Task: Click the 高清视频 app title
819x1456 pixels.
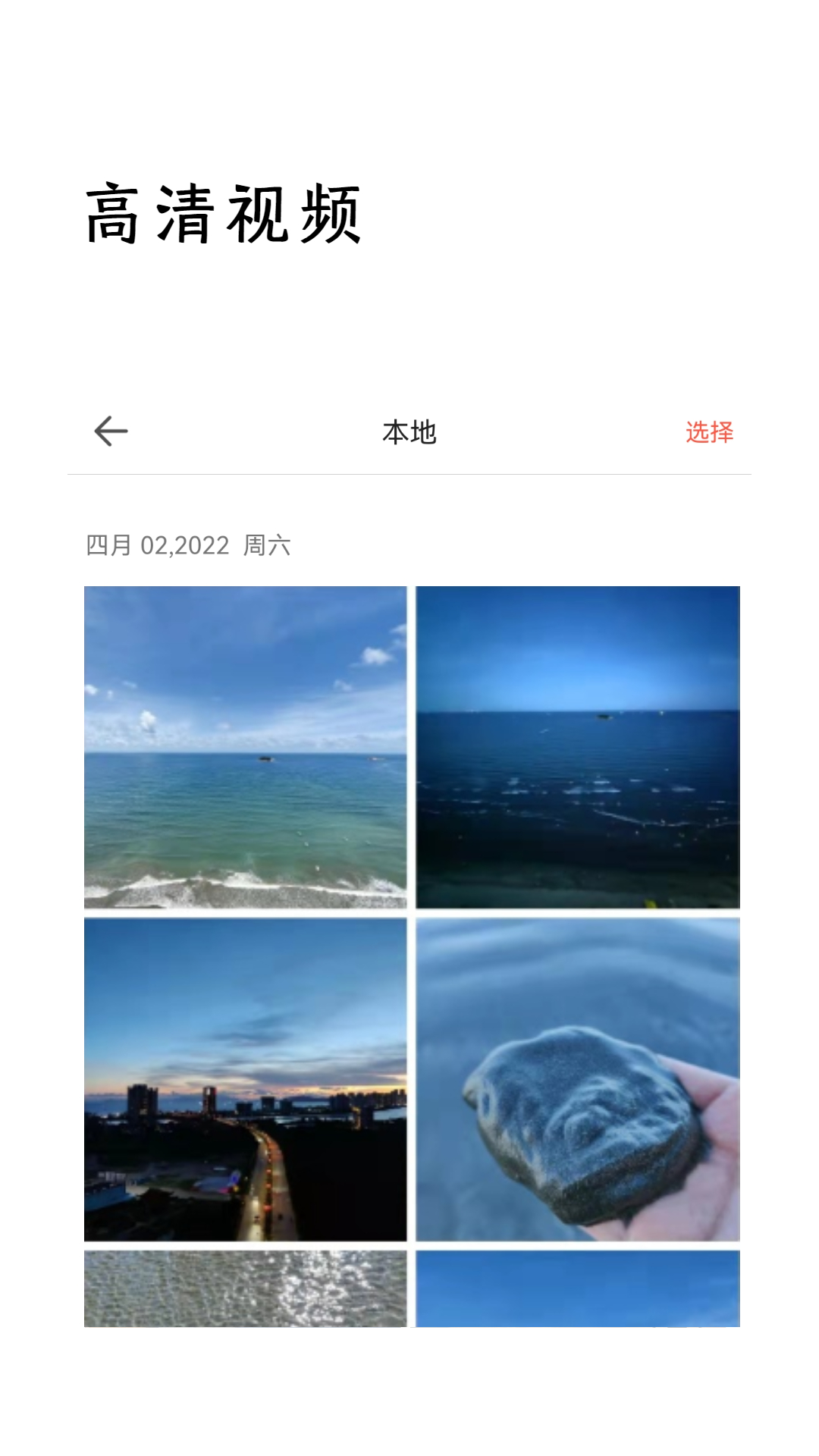Action: (x=224, y=215)
